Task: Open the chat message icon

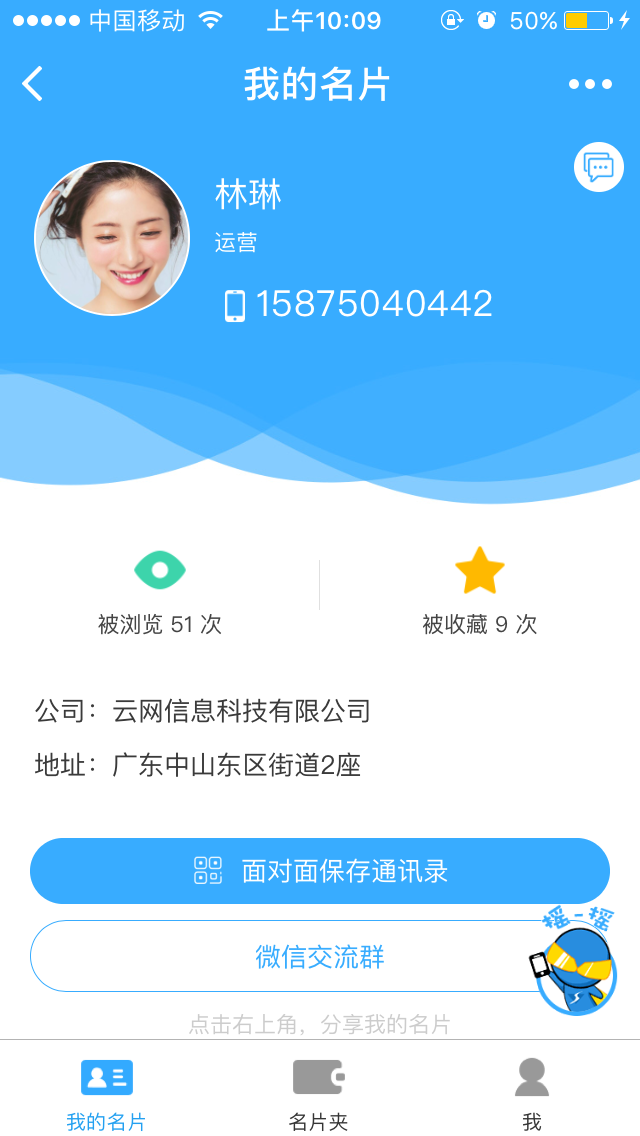Action: 598,167
